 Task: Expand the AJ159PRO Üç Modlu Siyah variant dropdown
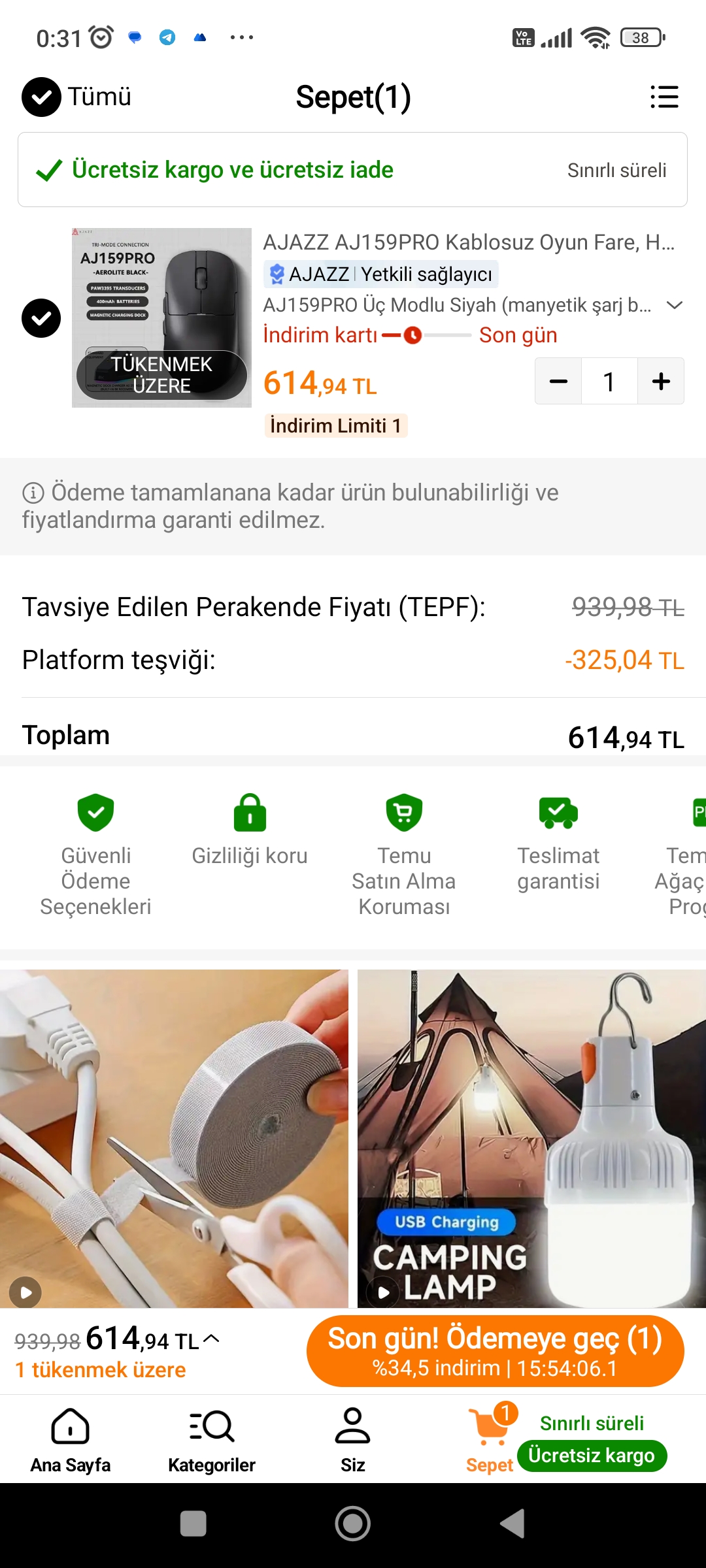click(x=674, y=305)
